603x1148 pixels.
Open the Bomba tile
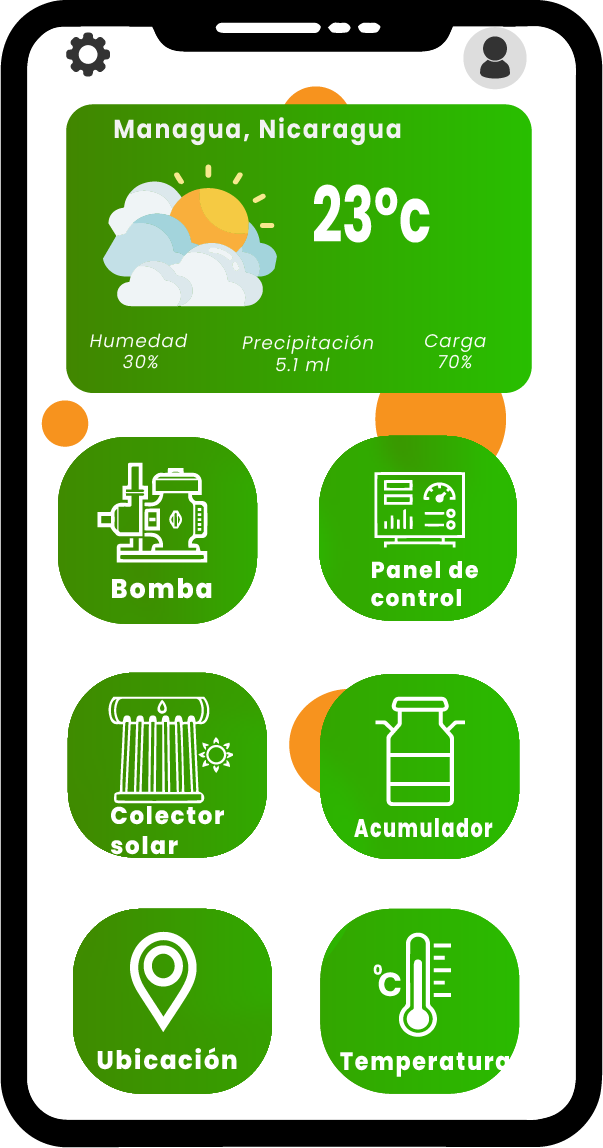click(157, 530)
